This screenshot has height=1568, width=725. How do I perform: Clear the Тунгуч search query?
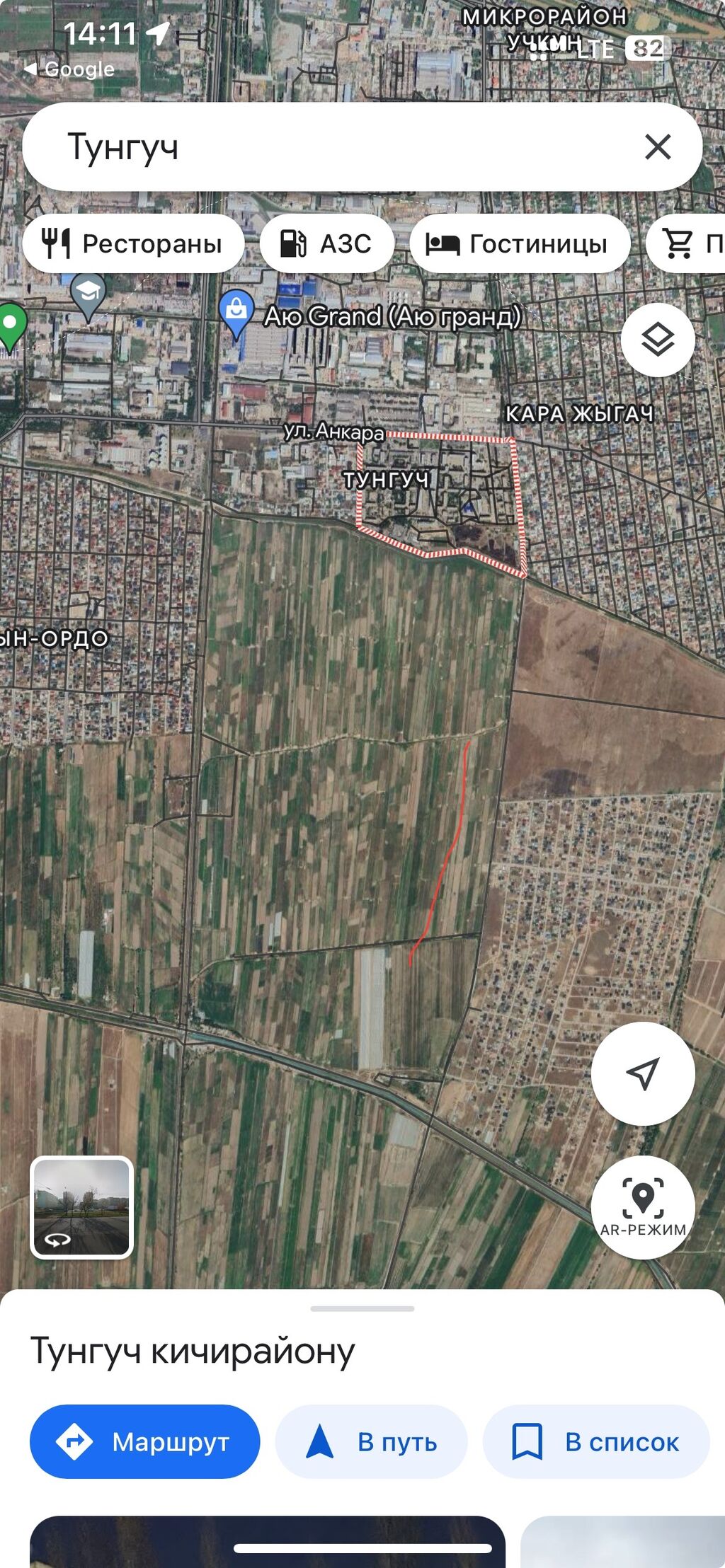(x=657, y=147)
